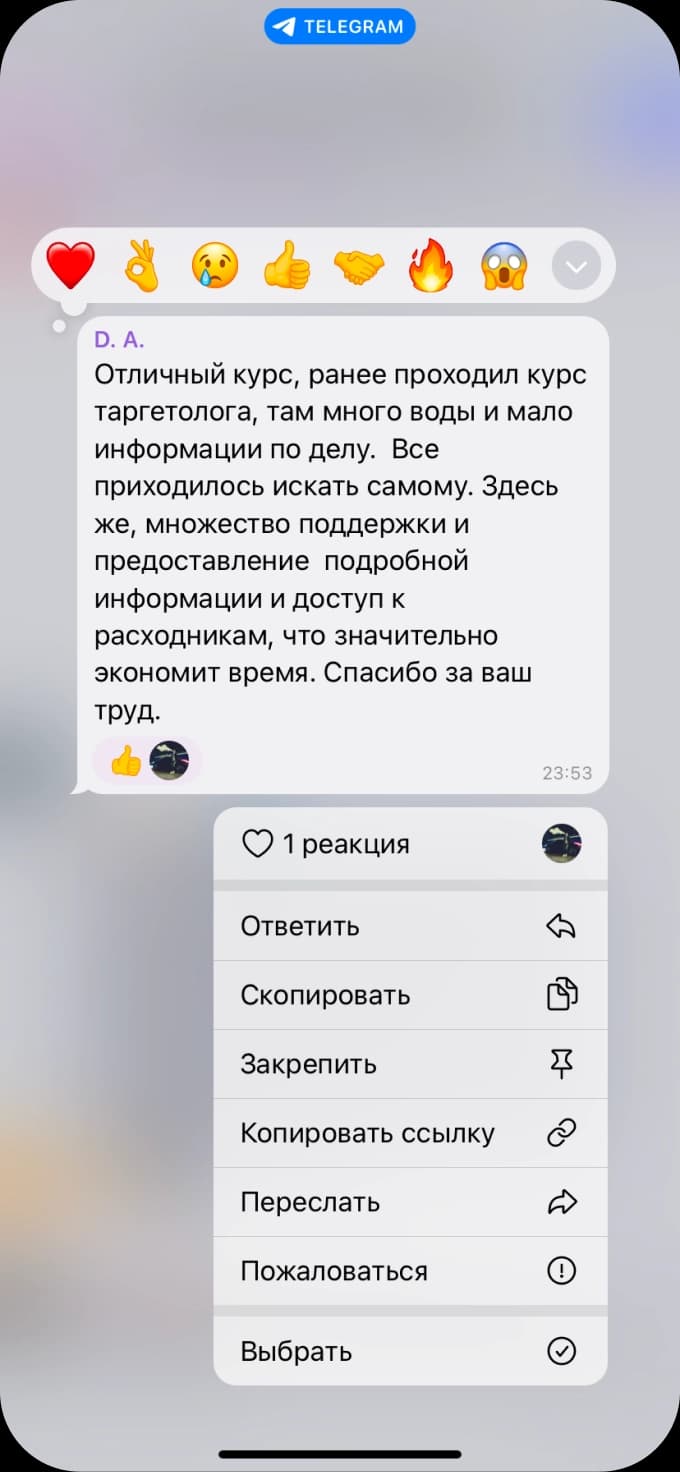The height and width of the screenshot is (1472, 680).
Task: React with the OK hand emoji
Action: (143, 266)
